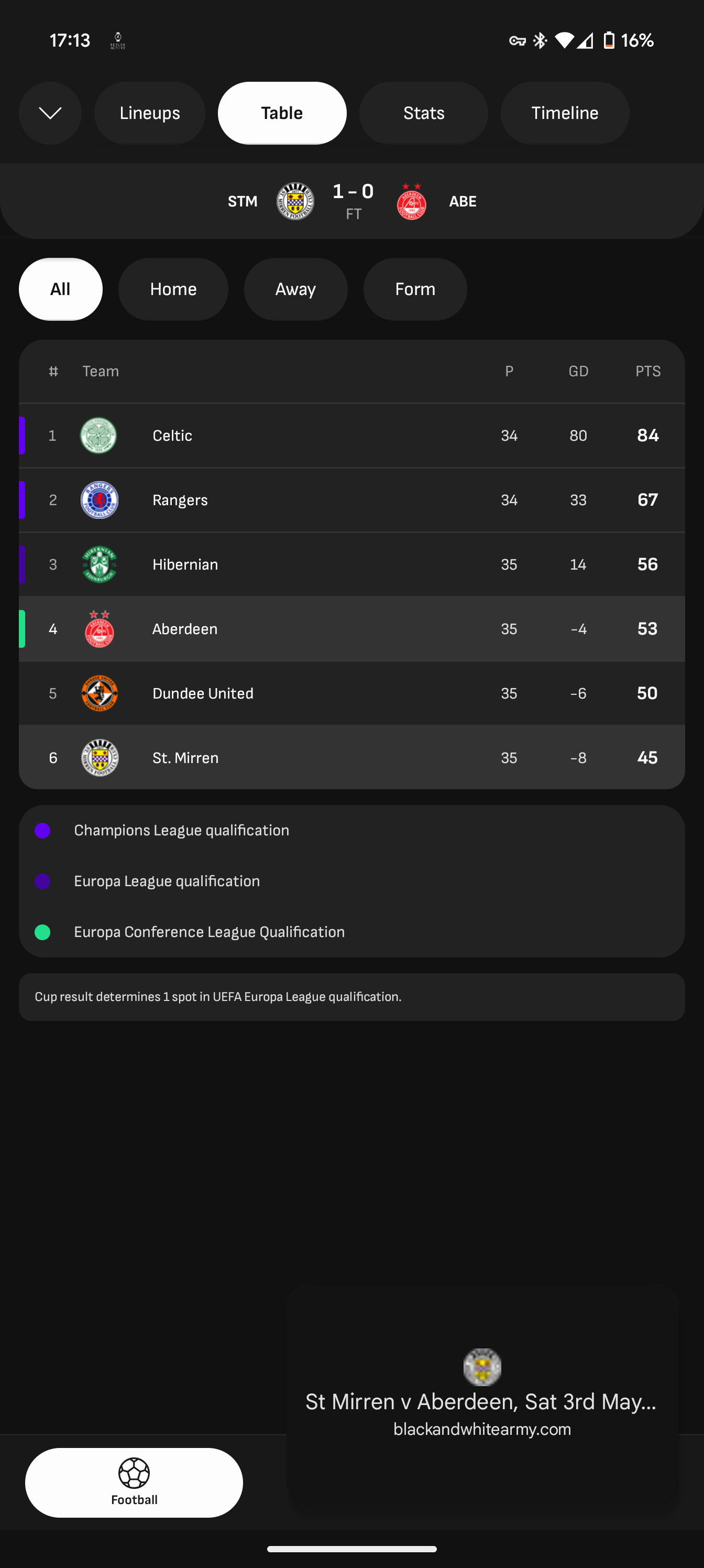This screenshot has height=1568, width=704.
Task: Filter the table by Away results
Action: pos(296,289)
